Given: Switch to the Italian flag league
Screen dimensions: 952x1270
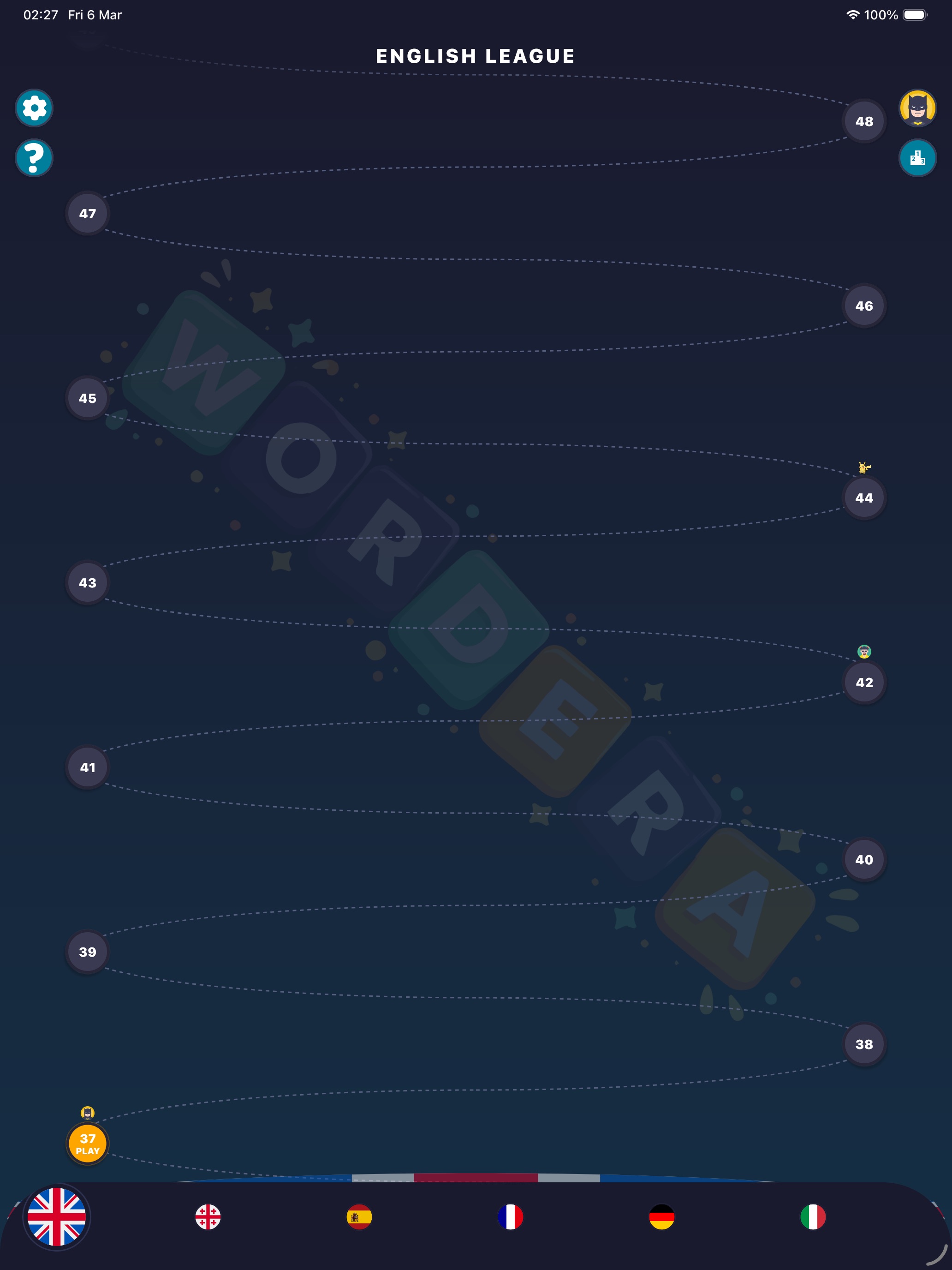Looking at the screenshot, I should coord(813,1216).
